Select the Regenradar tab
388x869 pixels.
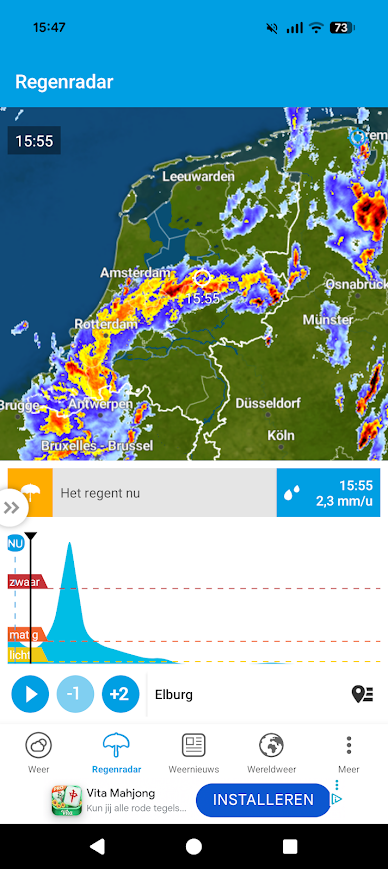pyautogui.click(x=116, y=753)
